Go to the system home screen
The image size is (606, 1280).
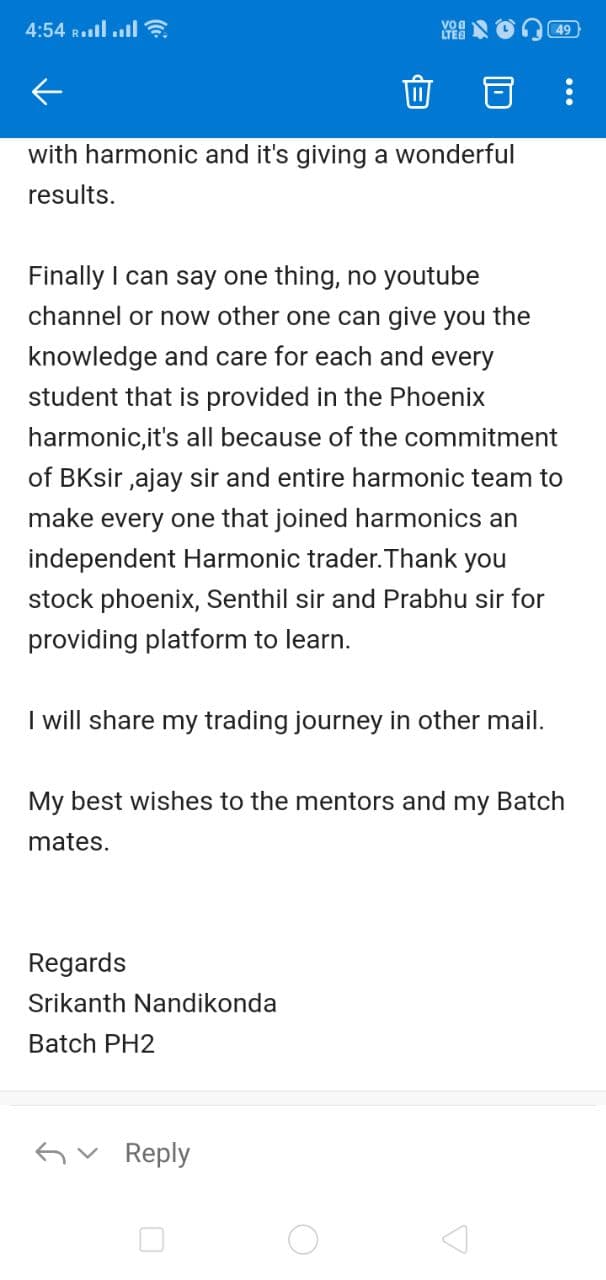303,1240
